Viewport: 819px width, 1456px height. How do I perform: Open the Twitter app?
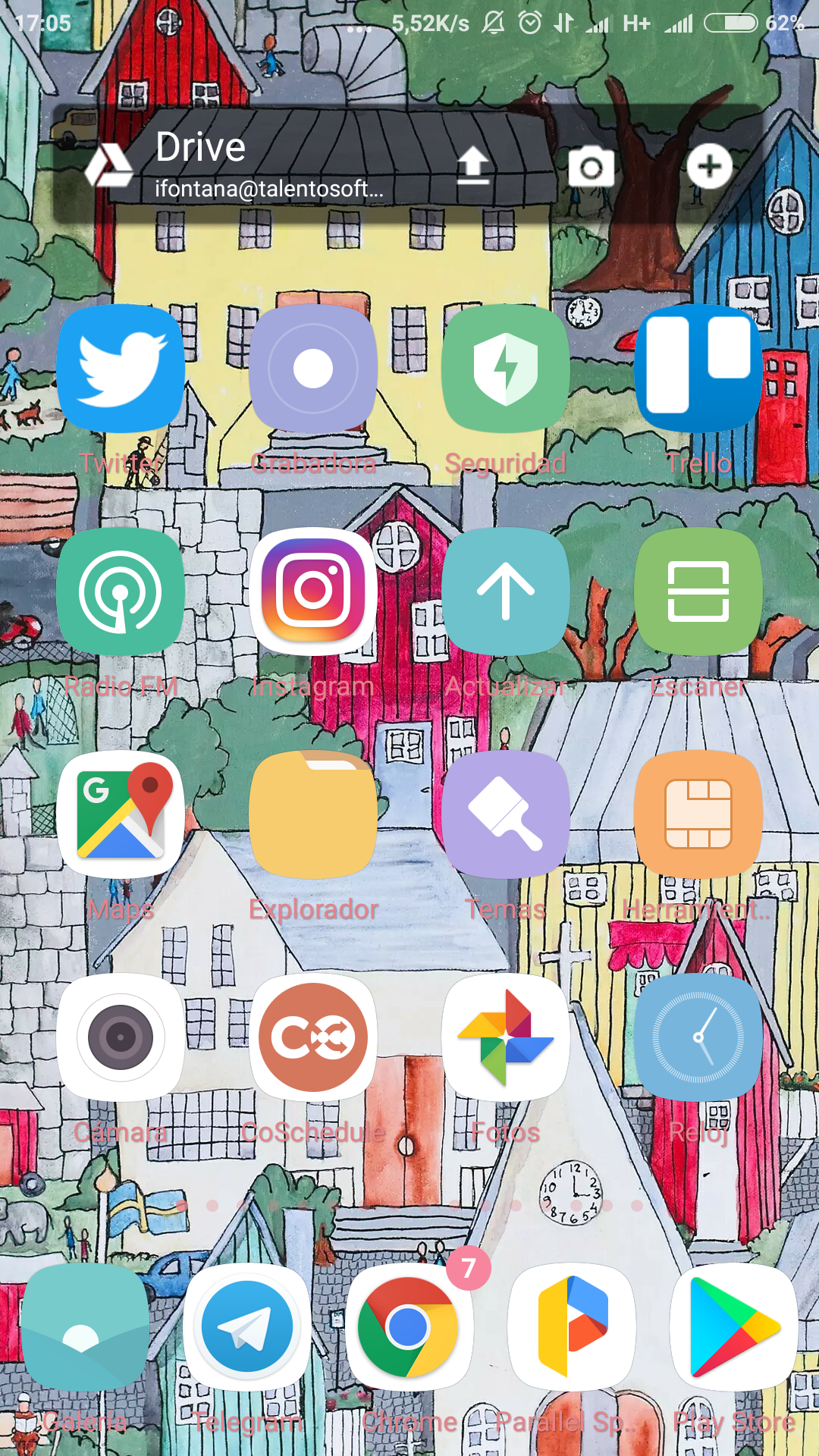point(121,369)
